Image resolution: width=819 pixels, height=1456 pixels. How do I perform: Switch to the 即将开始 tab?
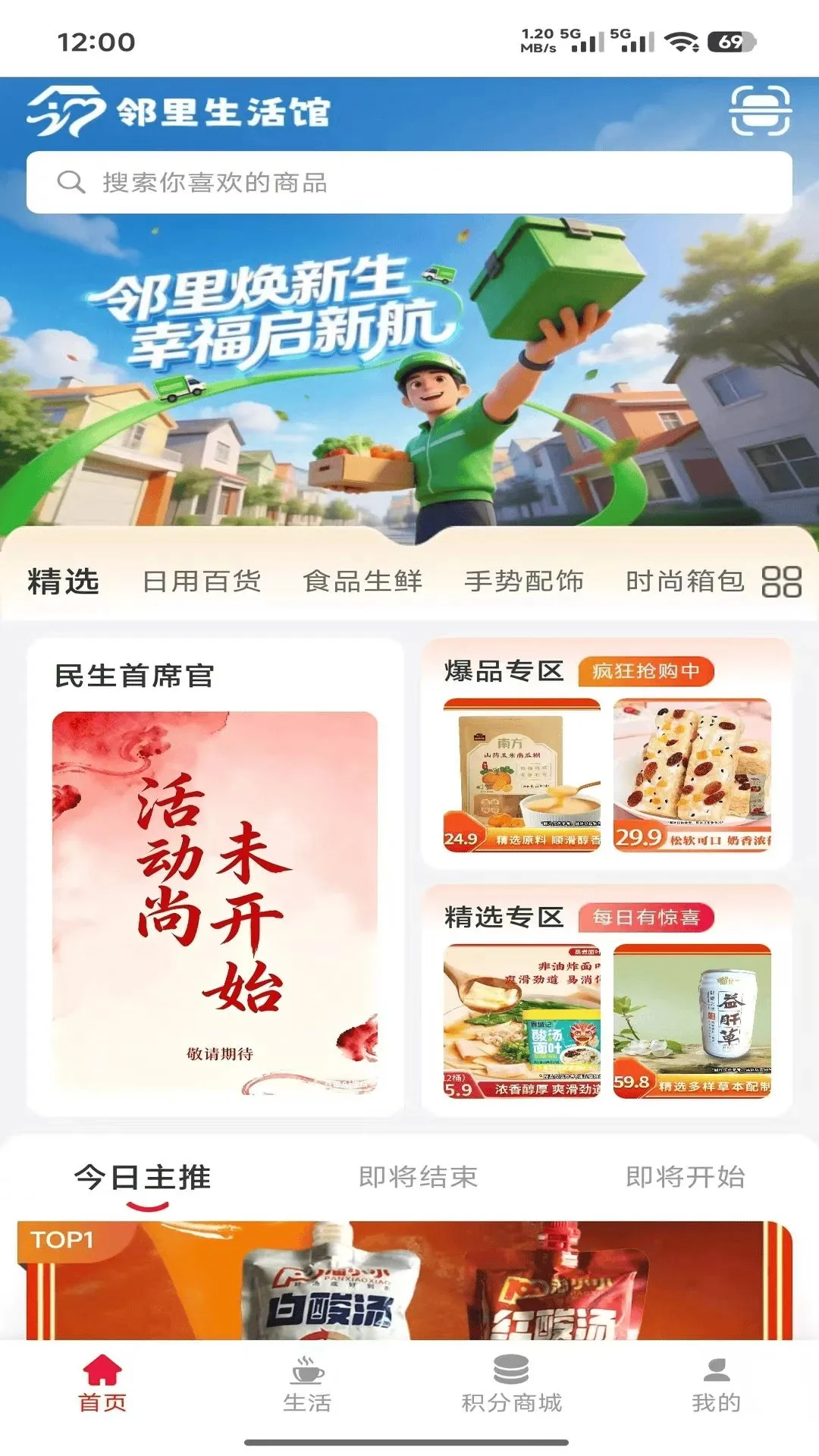point(686,1177)
